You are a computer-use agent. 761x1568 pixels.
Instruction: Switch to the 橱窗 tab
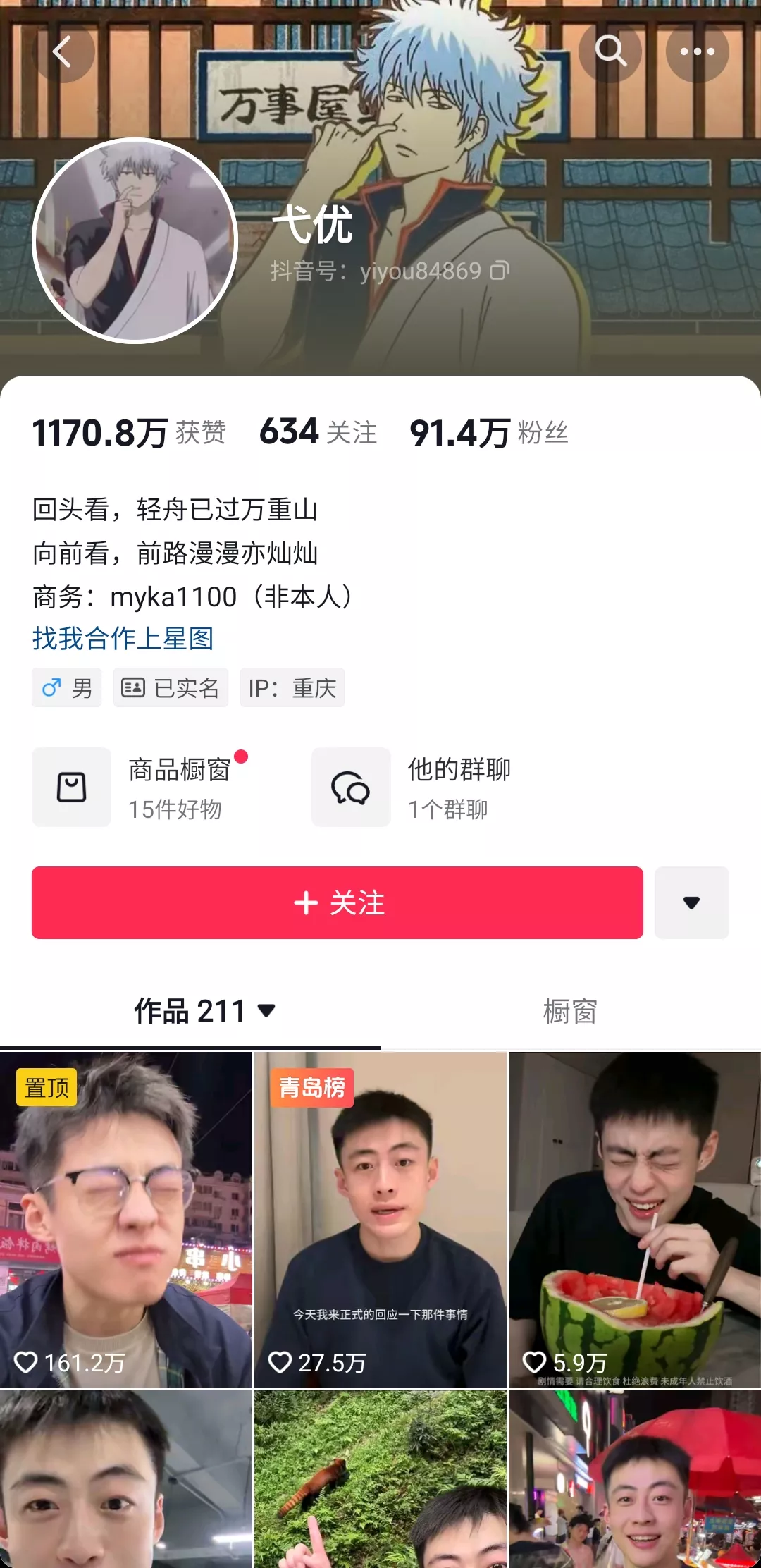tap(570, 1011)
